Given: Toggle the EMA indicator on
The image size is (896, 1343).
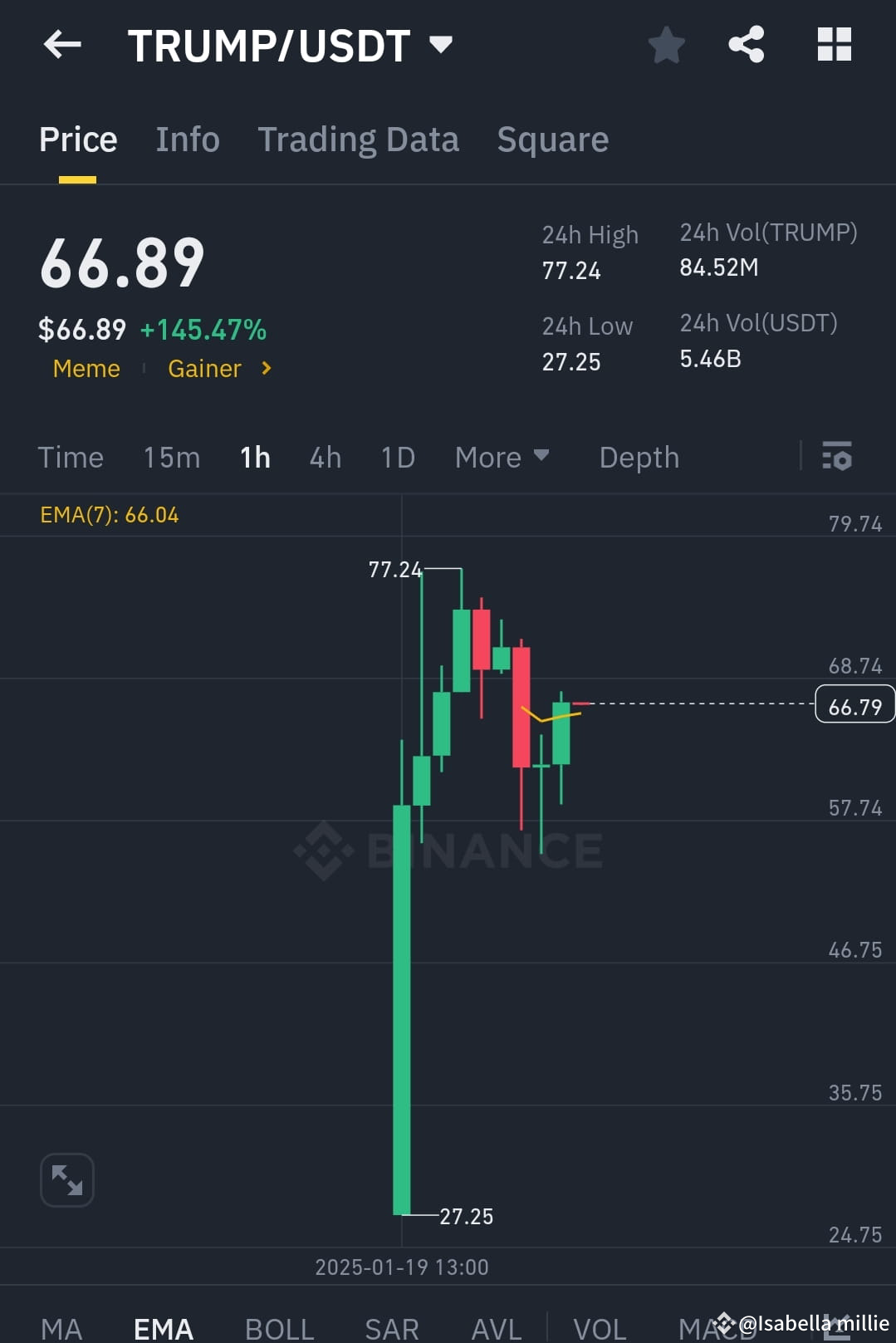Looking at the screenshot, I should tap(163, 1327).
